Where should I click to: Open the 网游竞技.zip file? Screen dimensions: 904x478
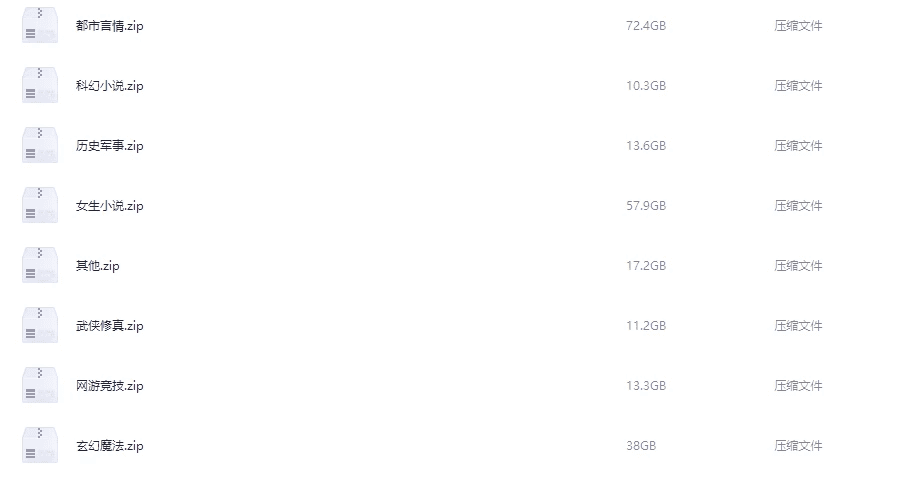pyautogui.click(x=109, y=386)
